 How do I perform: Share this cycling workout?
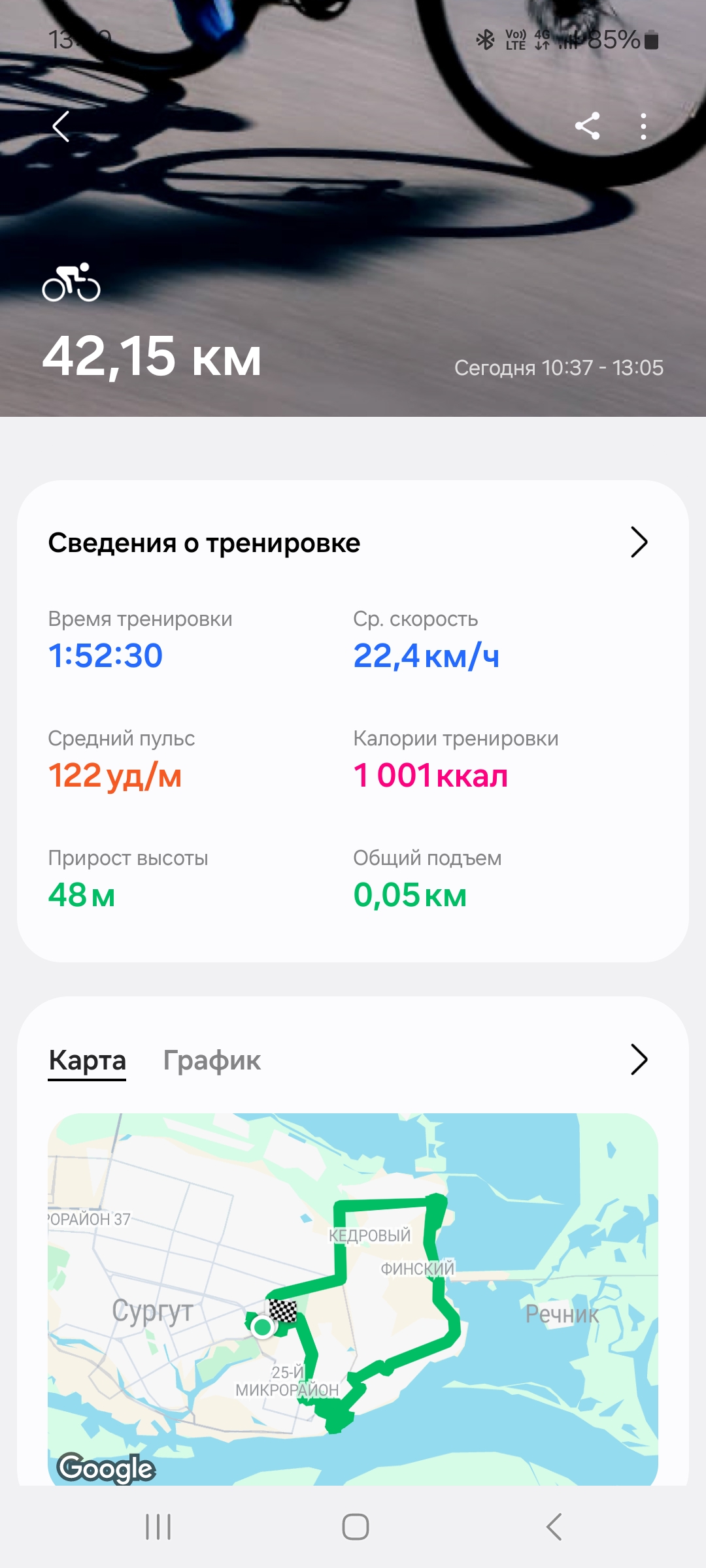click(587, 126)
